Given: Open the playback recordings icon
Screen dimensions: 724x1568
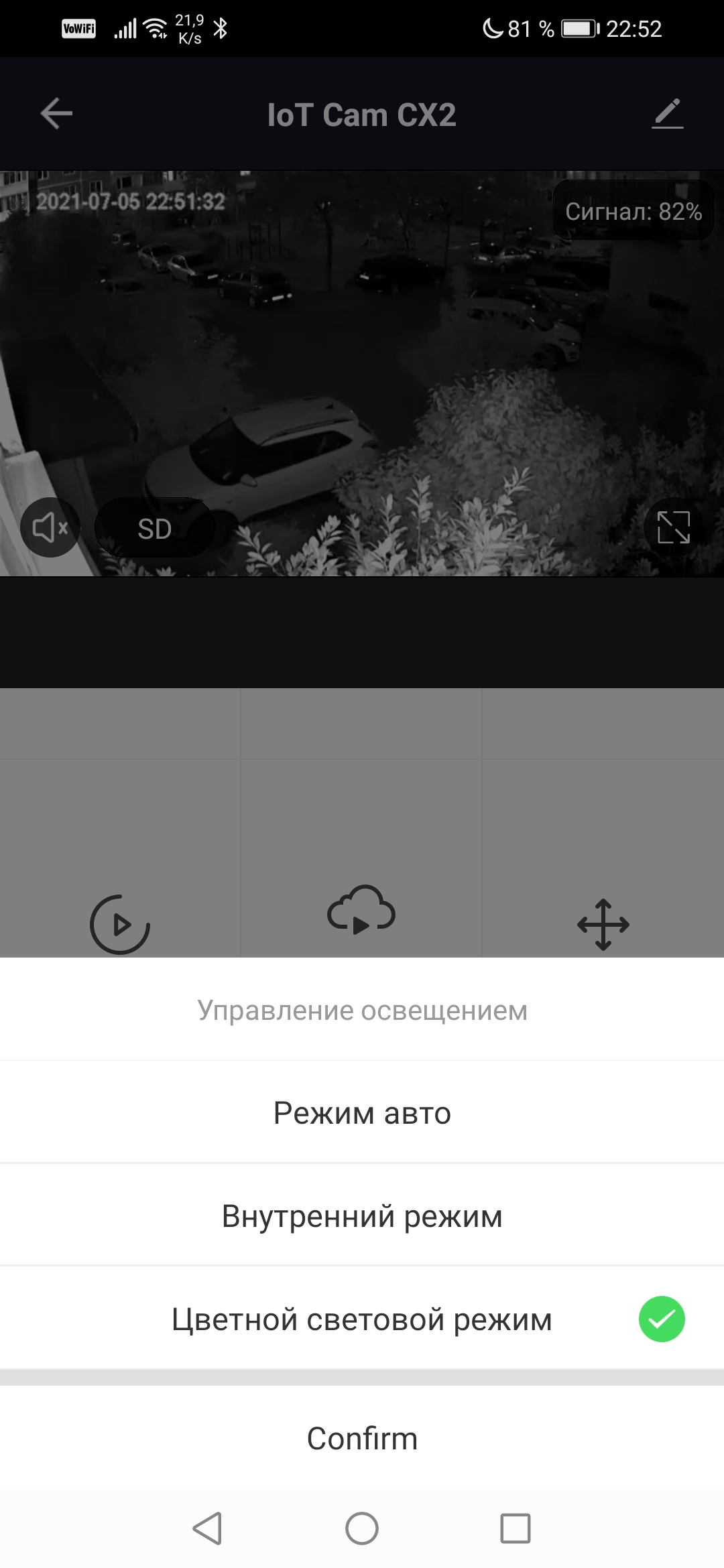Looking at the screenshot, I should pos(119,924).
